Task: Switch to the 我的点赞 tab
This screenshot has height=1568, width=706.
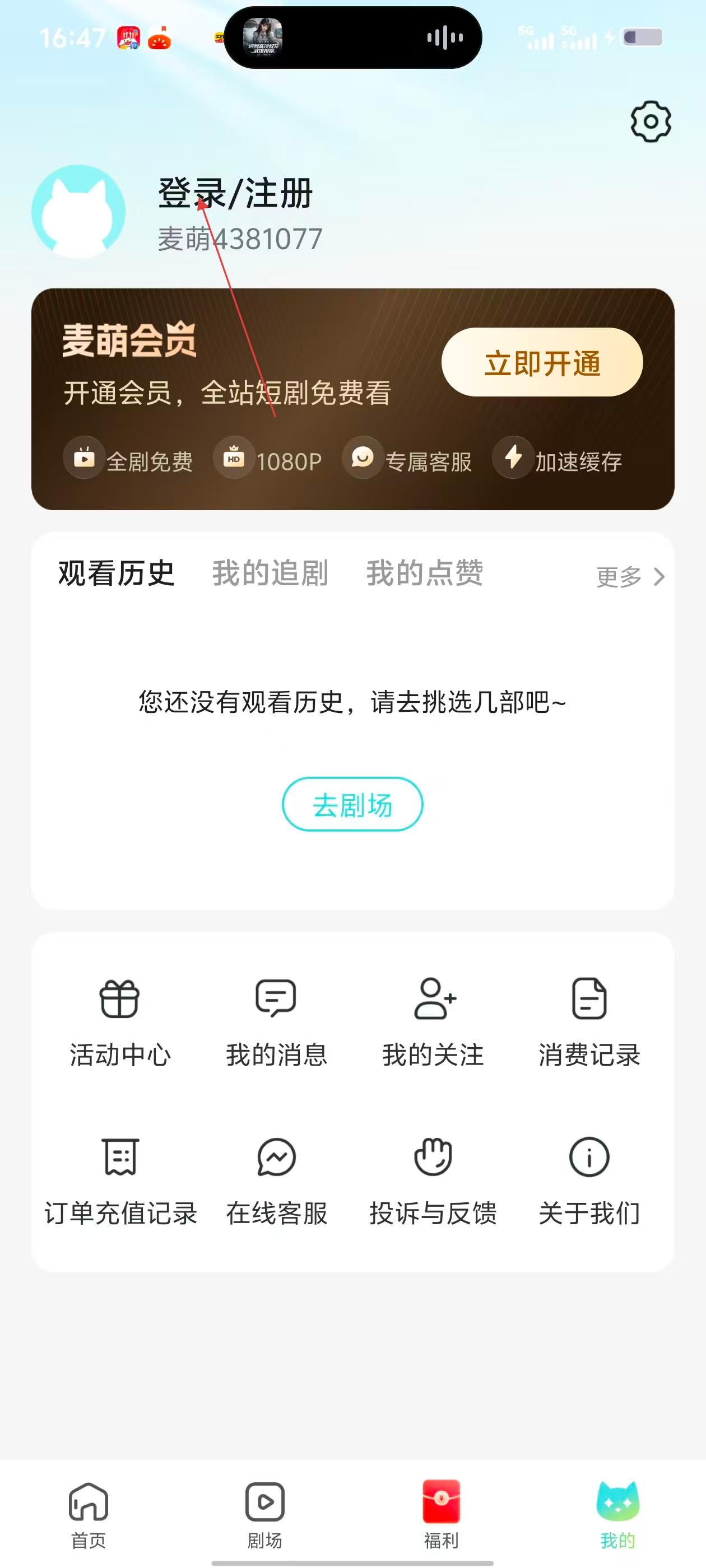Action: [425, 573]
